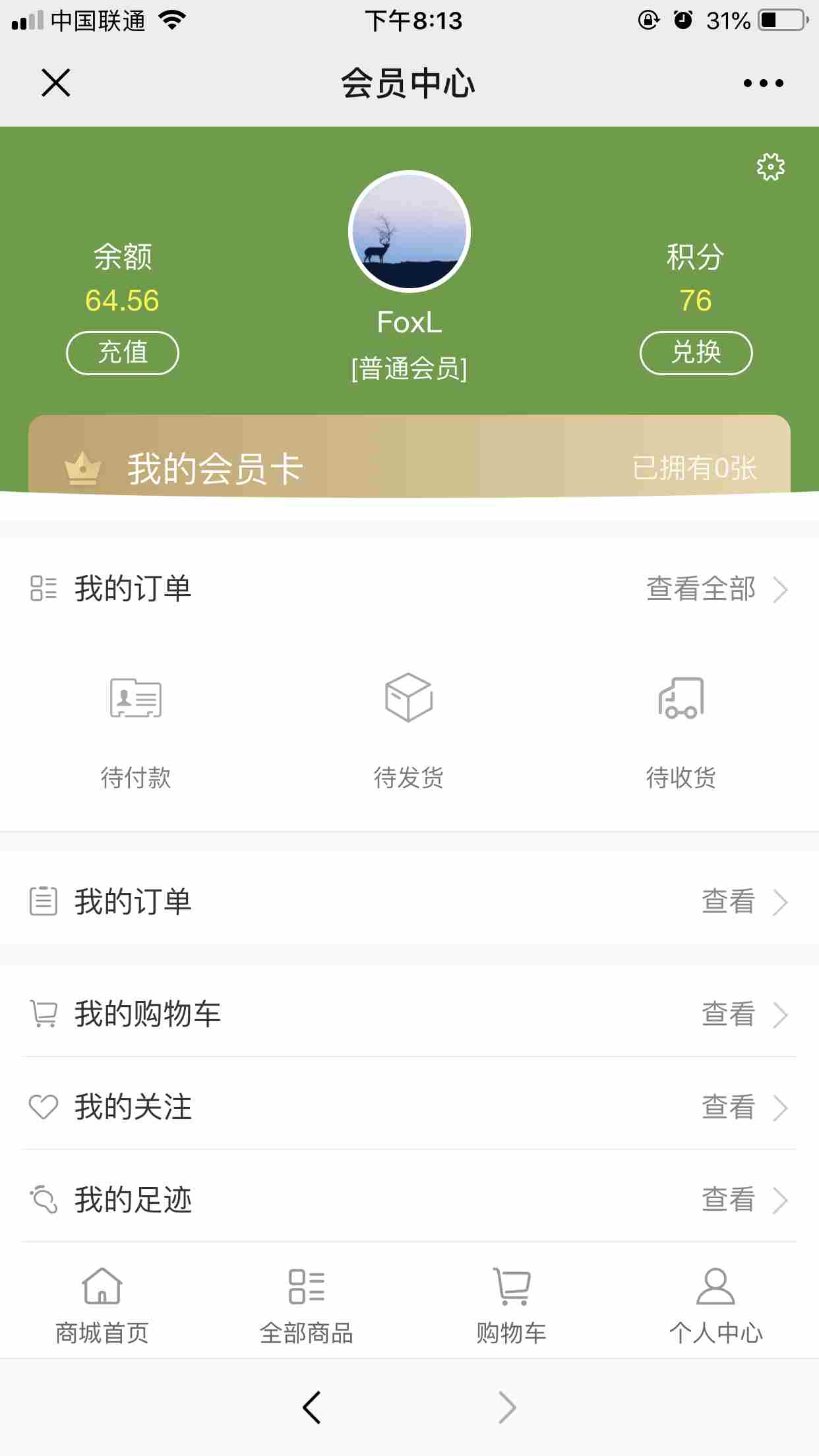This screenshot has width=819, height=1456.
Task: Switch to the 购物车 tab
Action: tap(512, 1306)
